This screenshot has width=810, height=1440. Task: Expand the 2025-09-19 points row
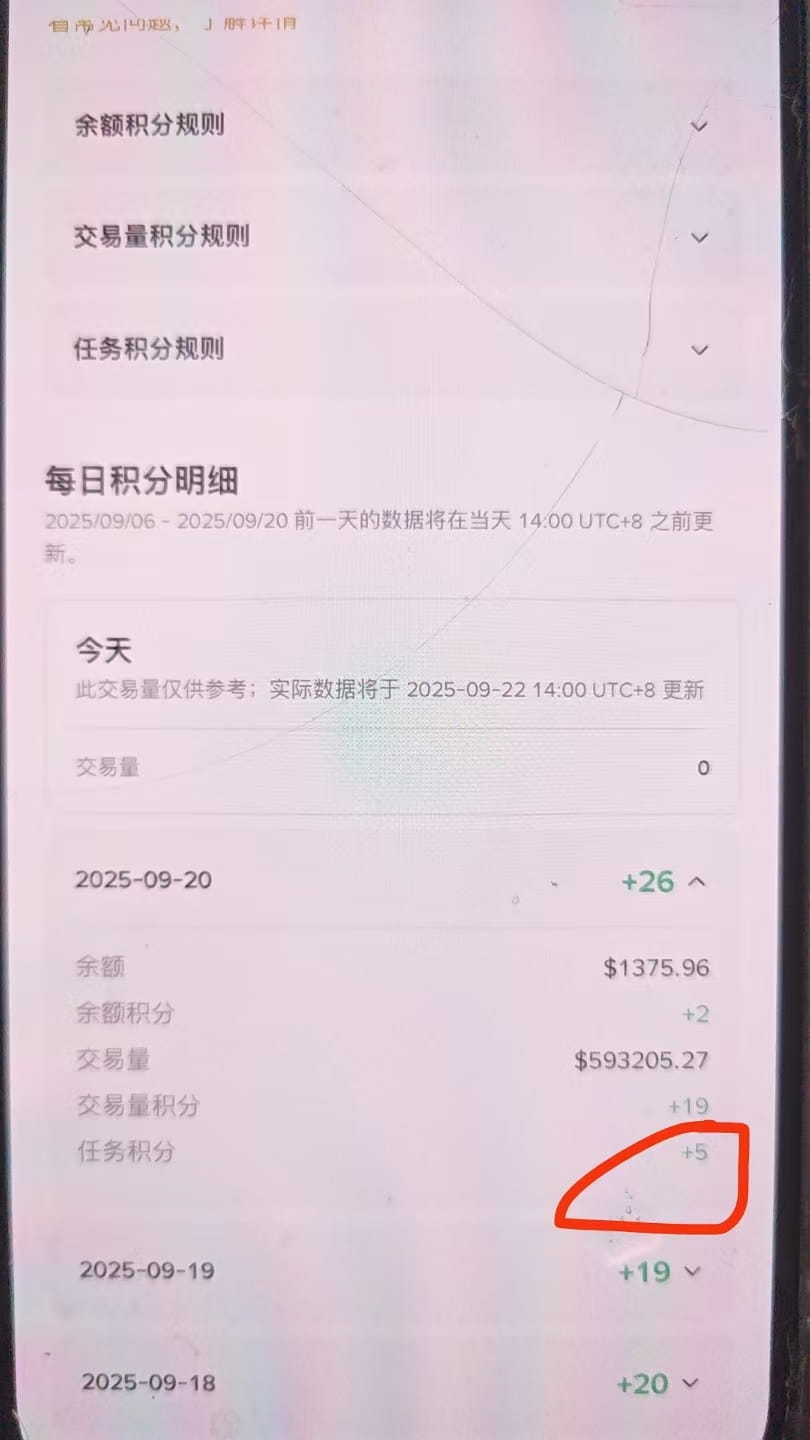pyautogui.click(x=691, y=1271)
